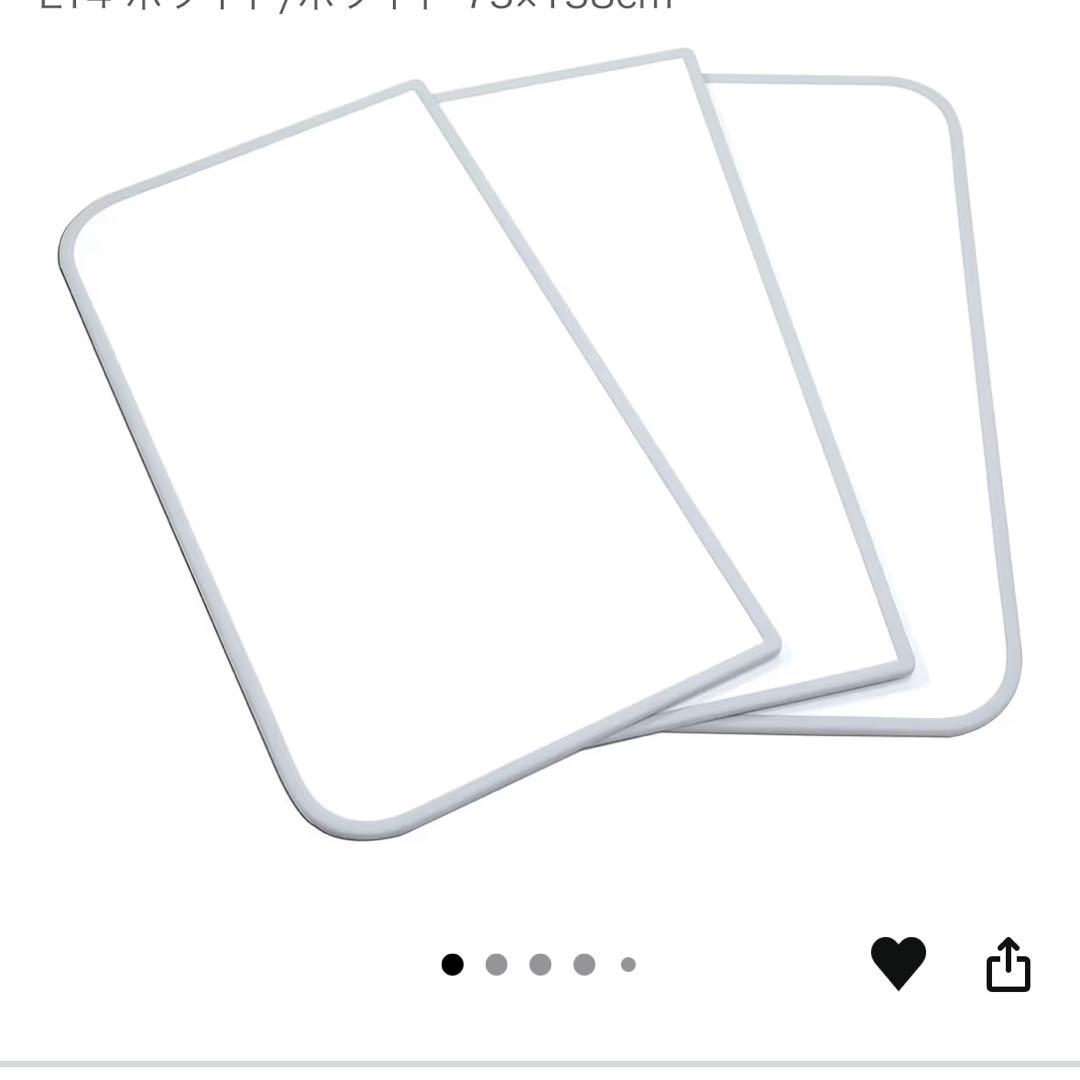Share this product via the share icon
Image resolution: width=1080 pixels, height=1080 pixels.
(1008, 964)
